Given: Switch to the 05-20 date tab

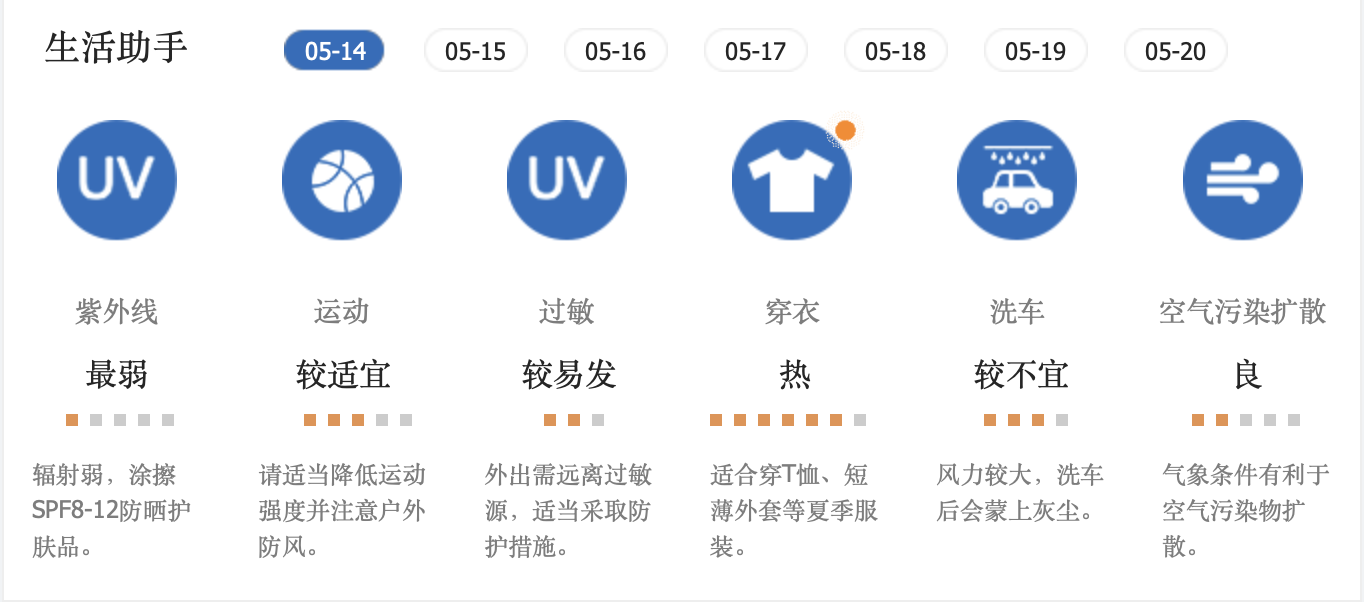Looking at the screenshot, I should coord(1175,51).
